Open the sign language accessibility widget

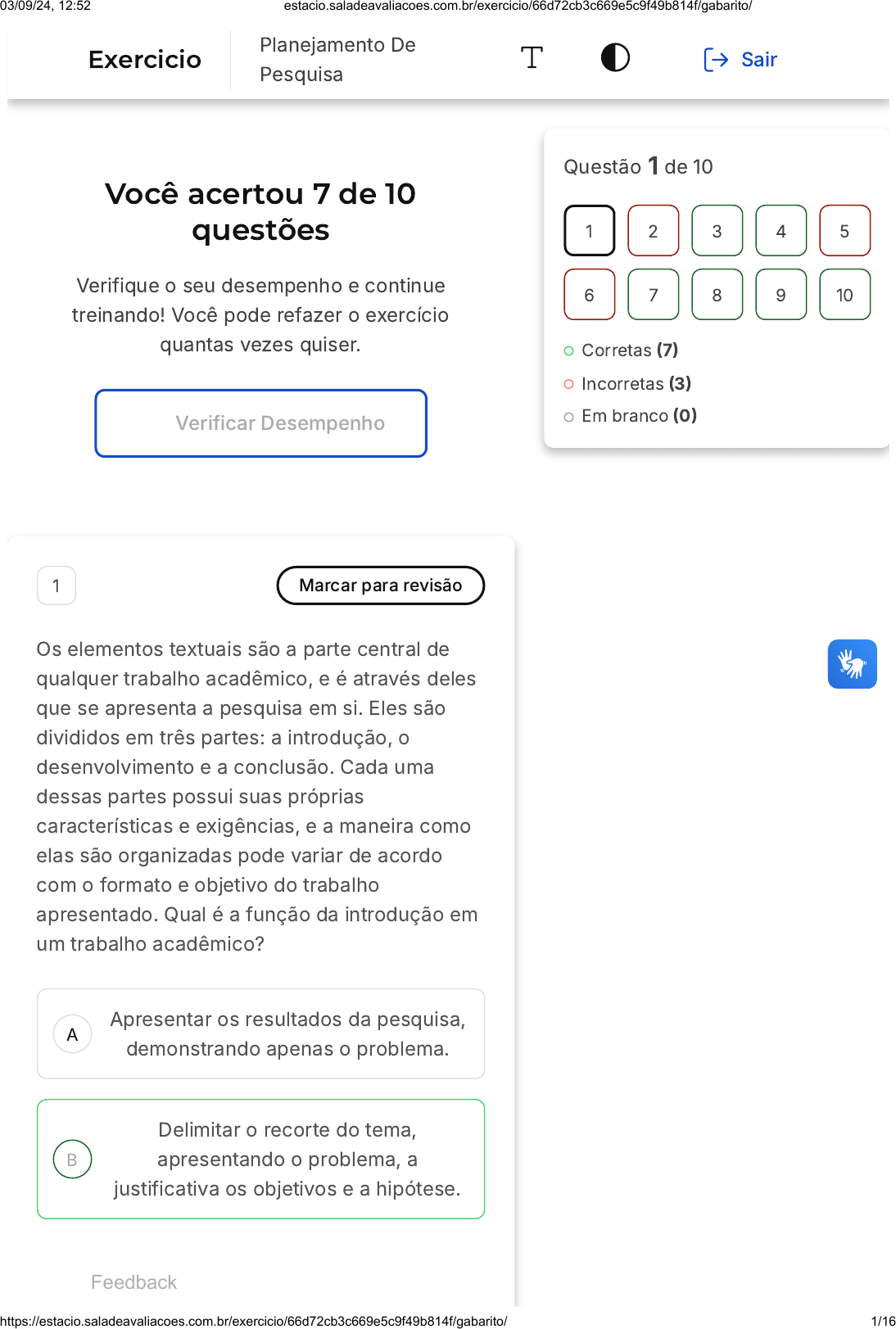click(852, 664)
